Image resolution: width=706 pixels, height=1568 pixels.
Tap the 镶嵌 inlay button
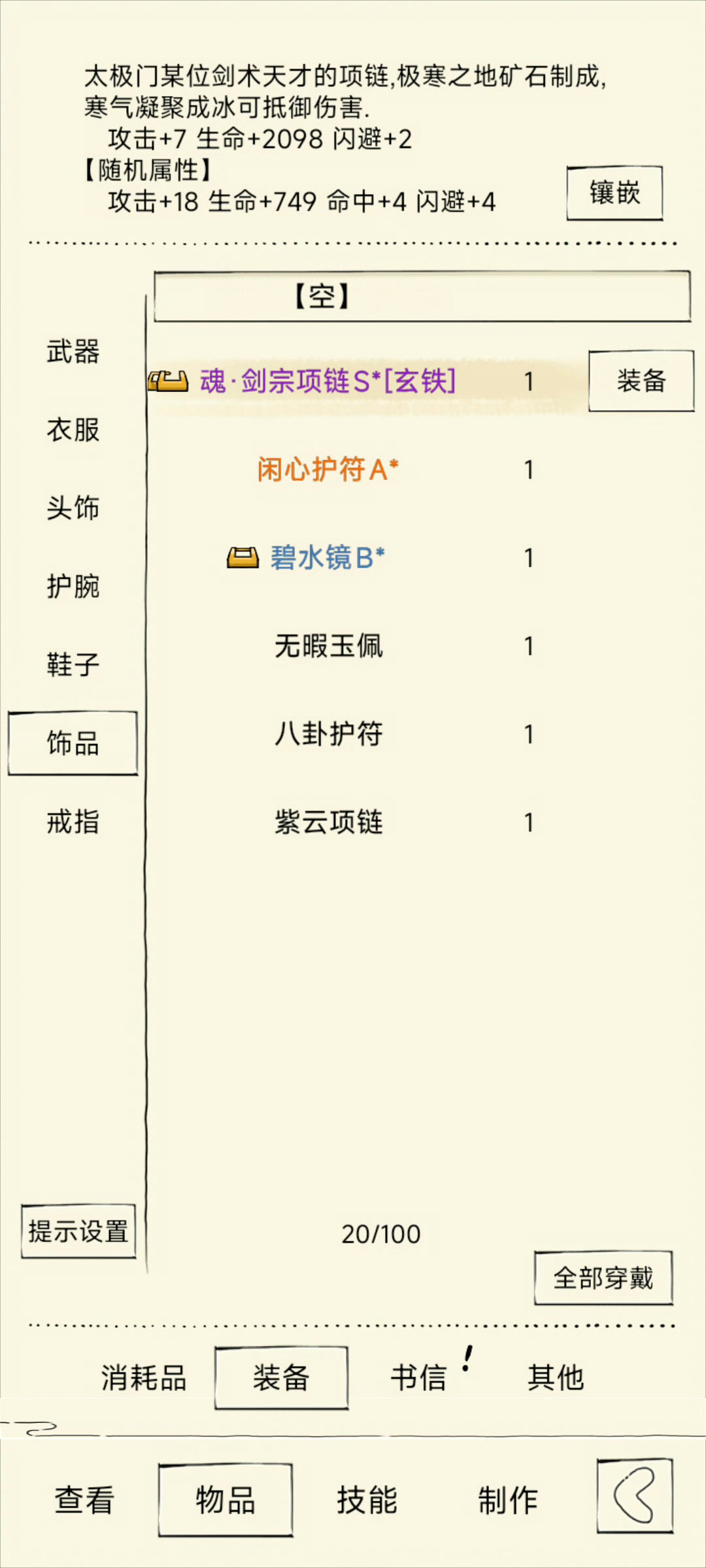(x=614, y=193)
